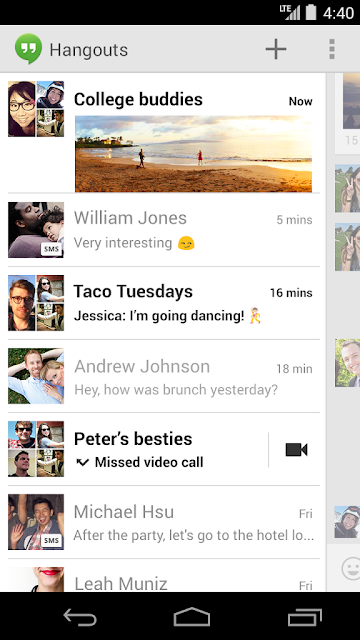Open the chat with William Jones

[x=163, y=230]
